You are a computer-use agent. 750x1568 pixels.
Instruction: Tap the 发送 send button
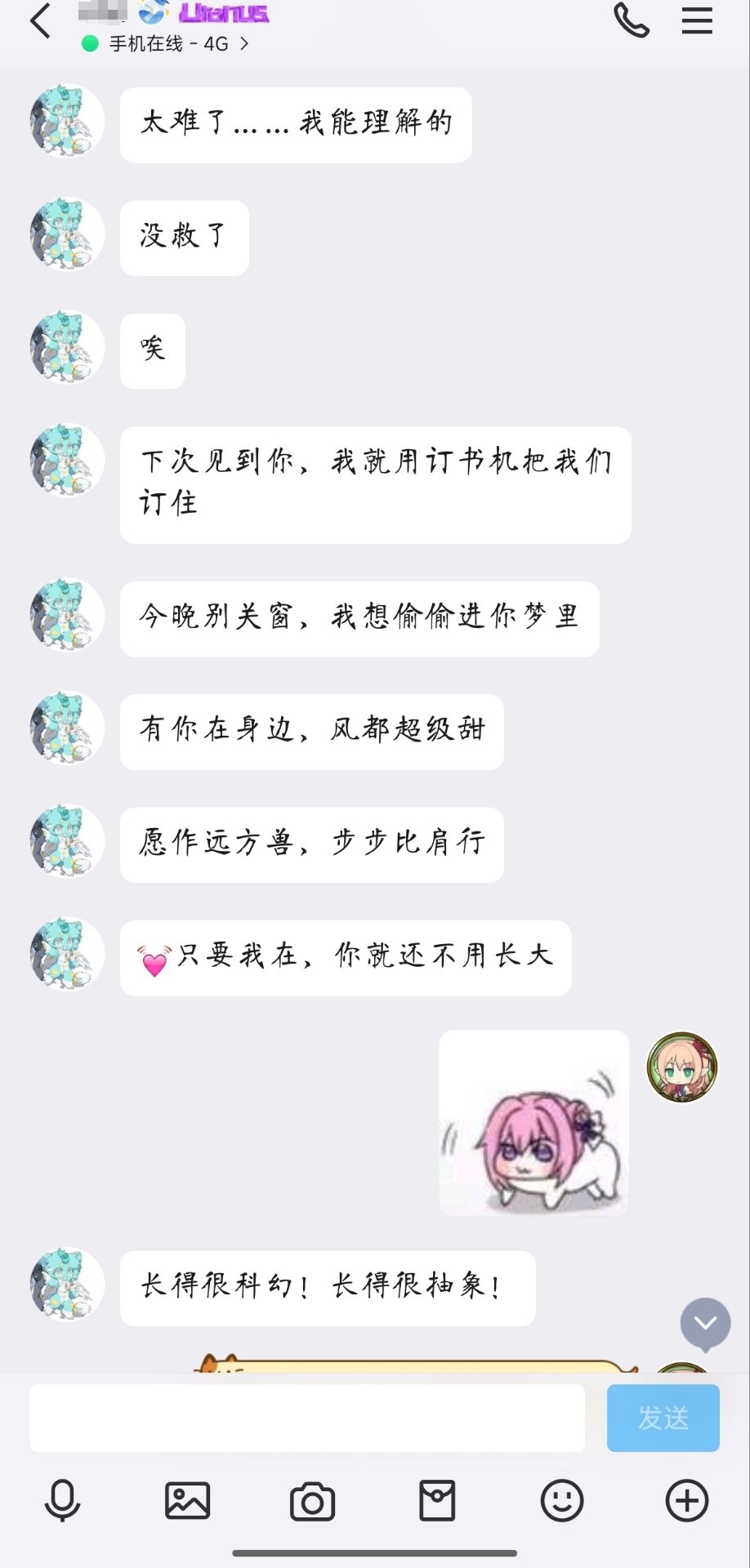(x=663, y=1418)
